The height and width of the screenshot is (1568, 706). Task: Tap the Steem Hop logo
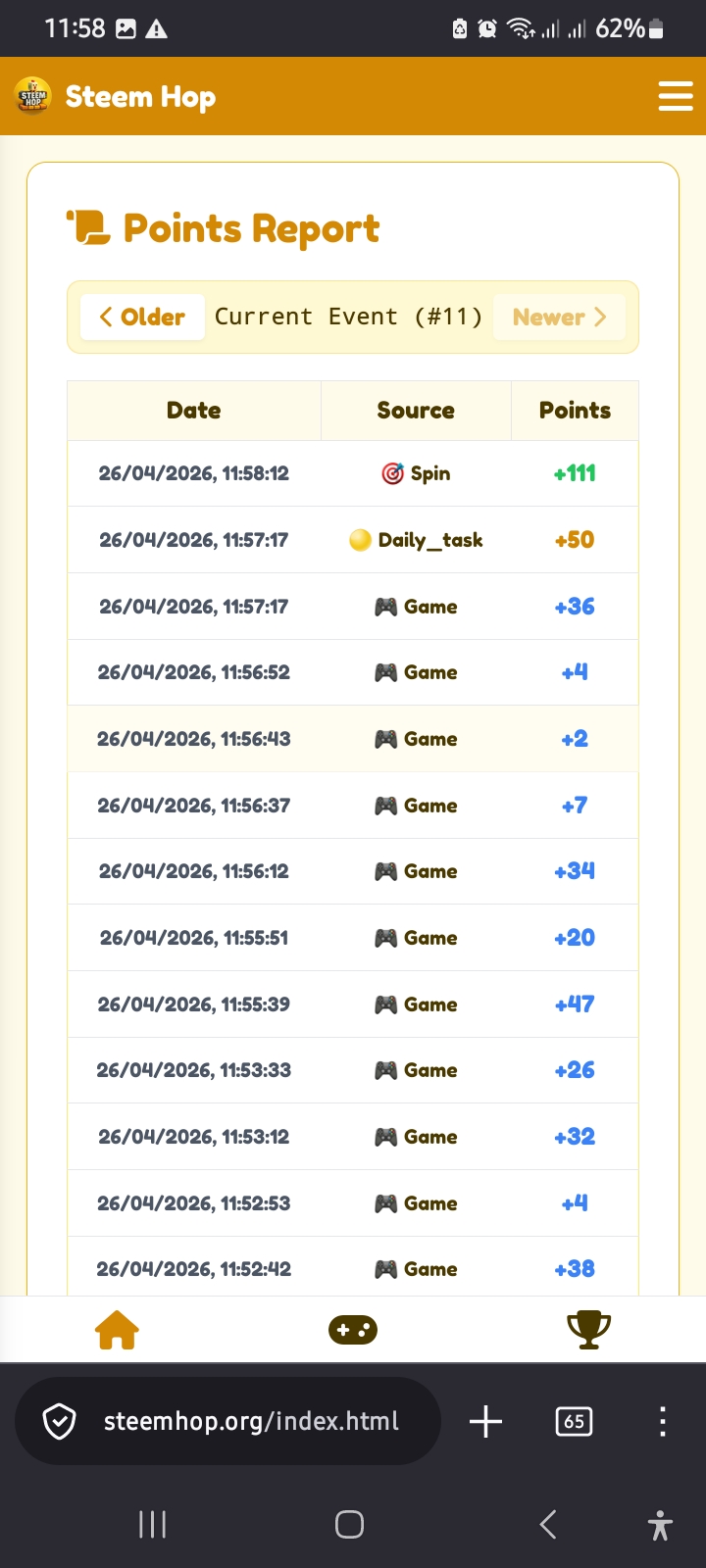(33, 96)
